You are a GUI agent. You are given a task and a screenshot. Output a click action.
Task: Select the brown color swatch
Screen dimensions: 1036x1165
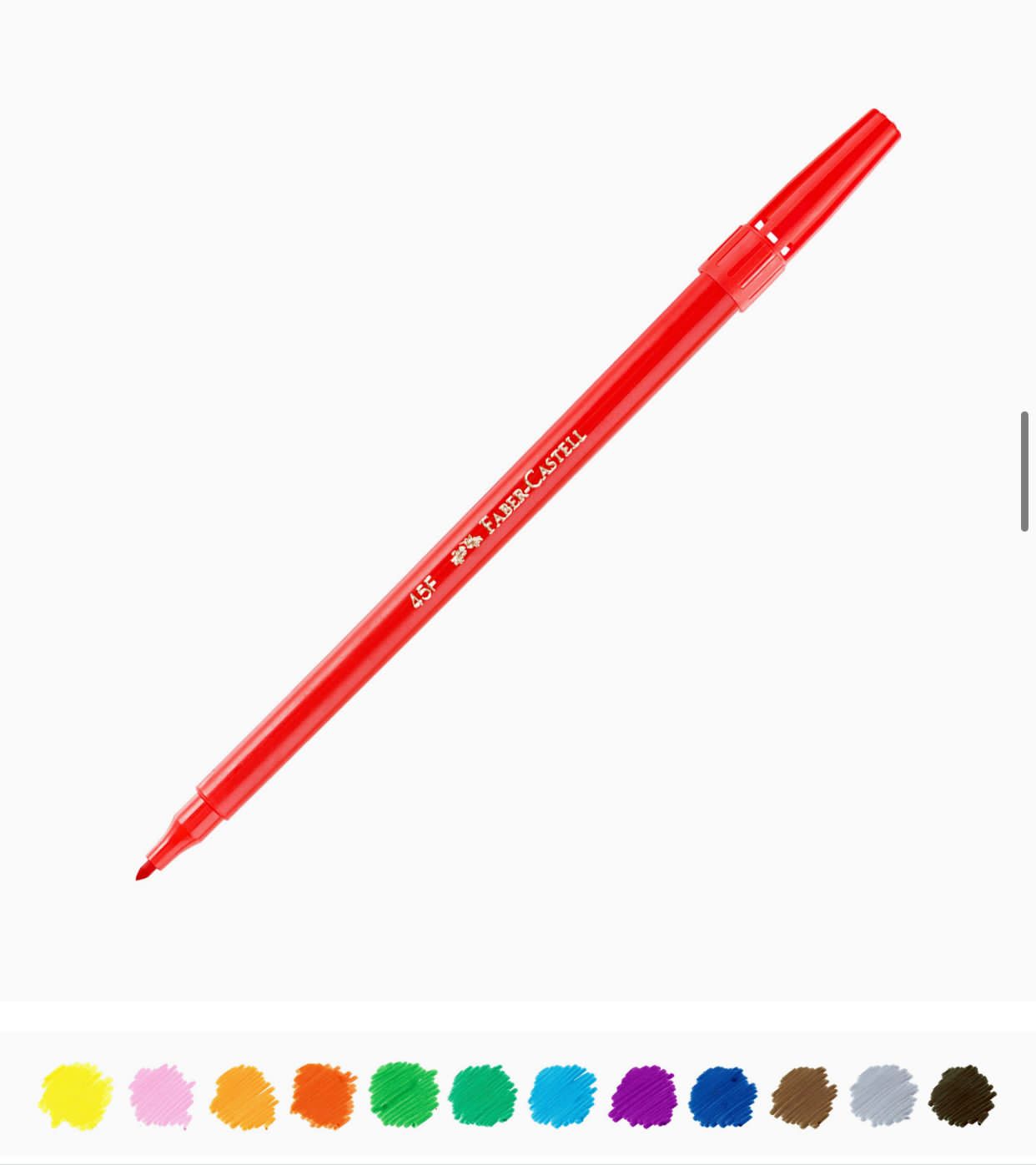click(803, 1096)
